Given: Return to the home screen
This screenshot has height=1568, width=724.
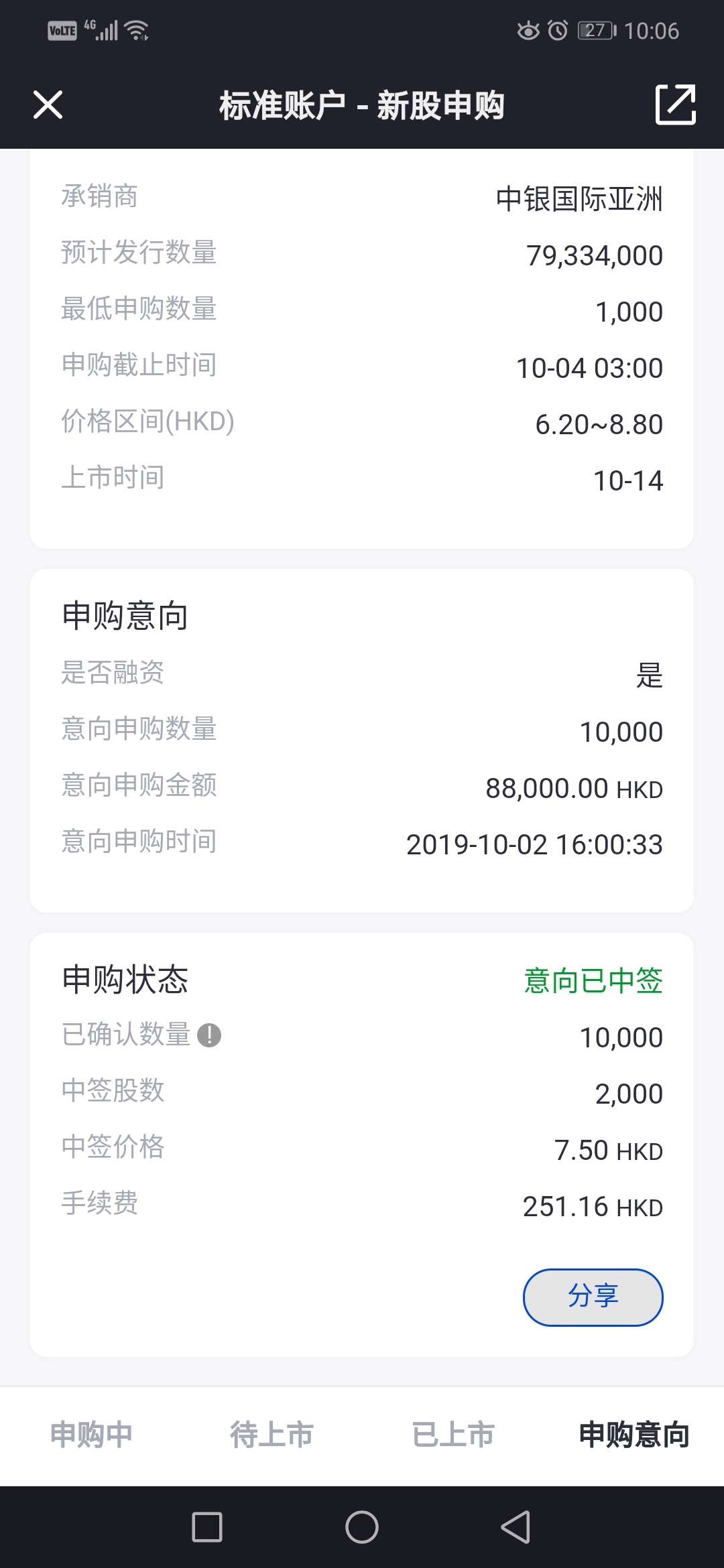Looking at the screenshot, I should (362, 1527).
